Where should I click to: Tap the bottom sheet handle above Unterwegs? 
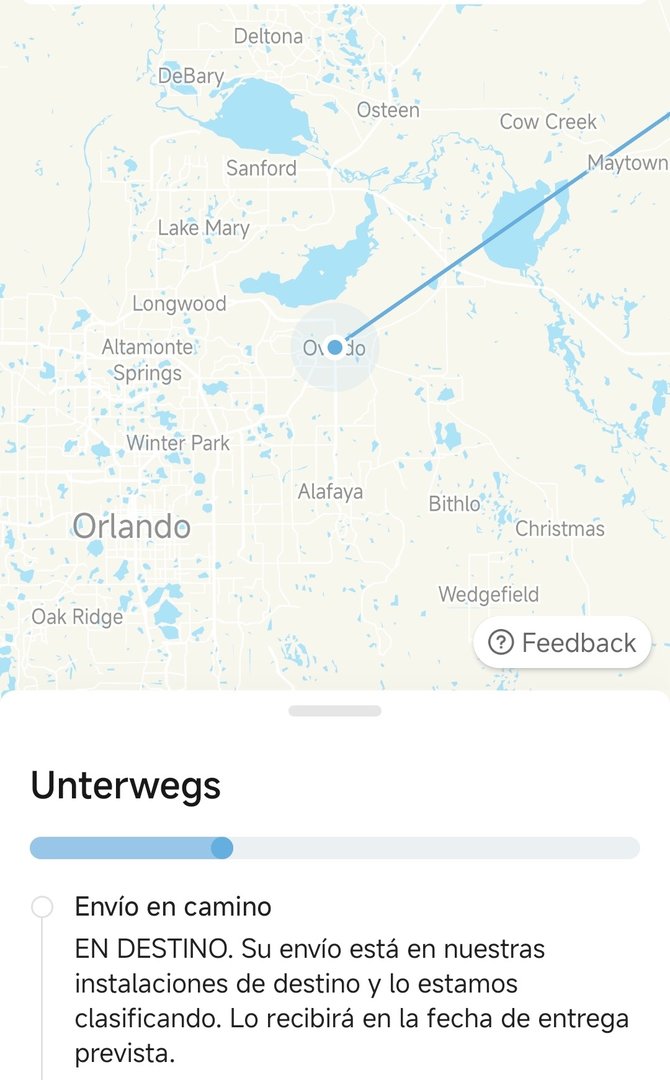tap(335, 711)
